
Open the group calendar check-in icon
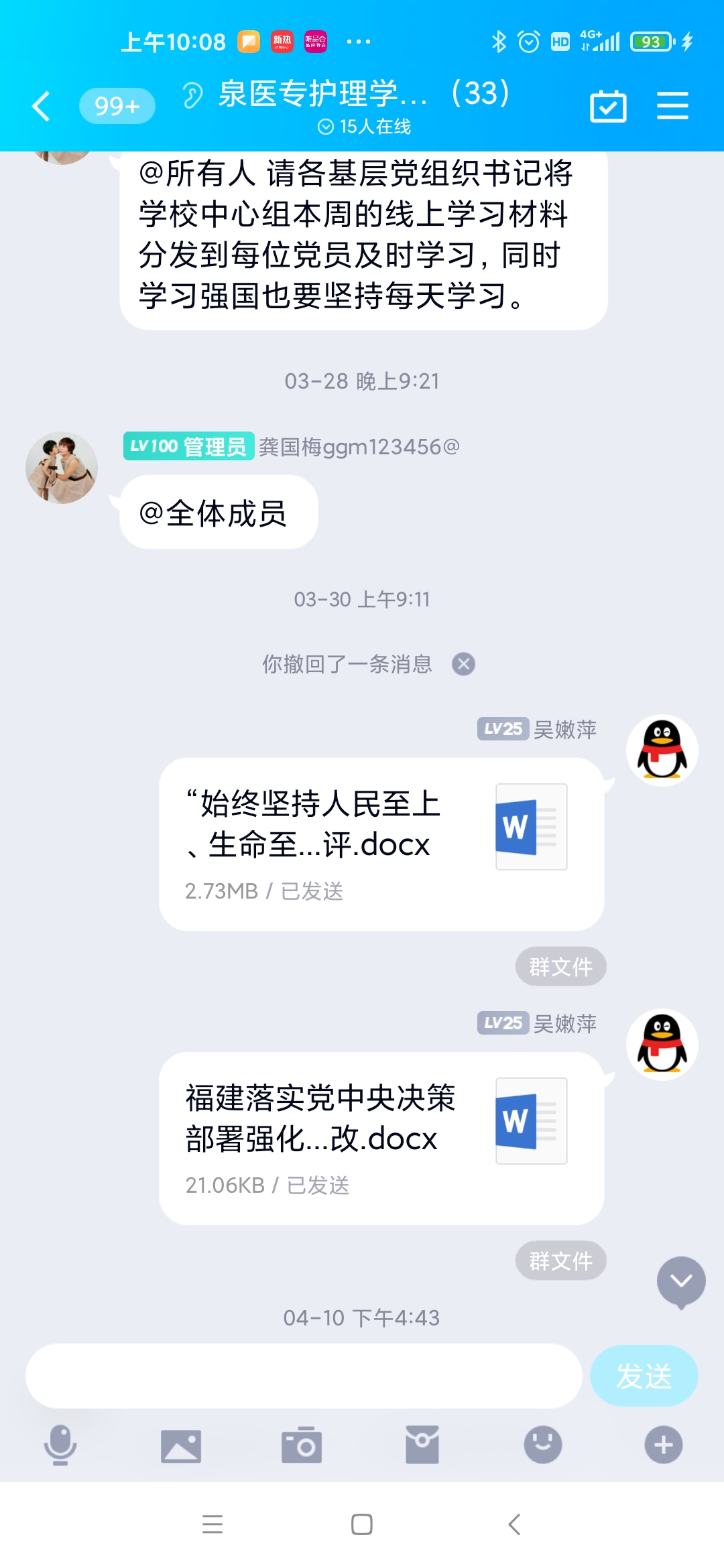pos(608,106)
